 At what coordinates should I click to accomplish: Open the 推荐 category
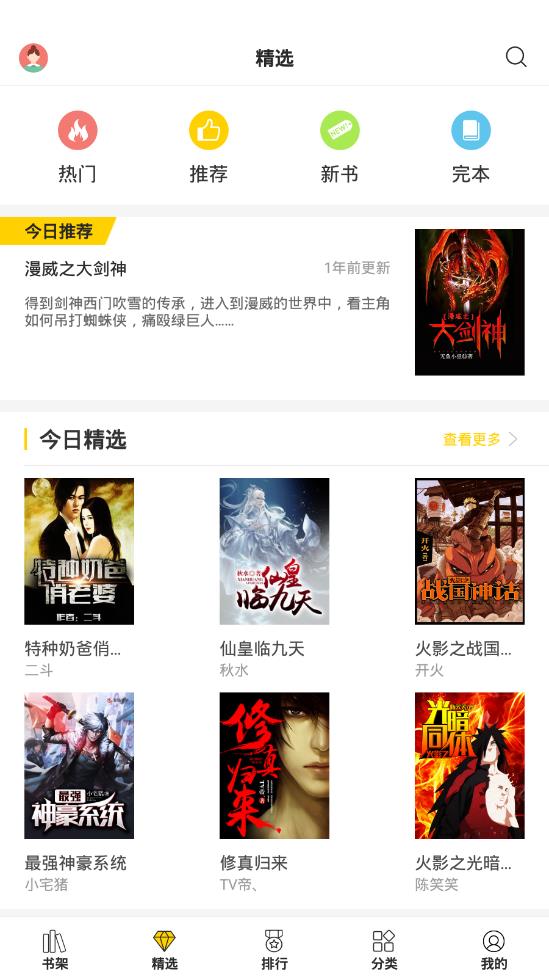click(209, 147)
